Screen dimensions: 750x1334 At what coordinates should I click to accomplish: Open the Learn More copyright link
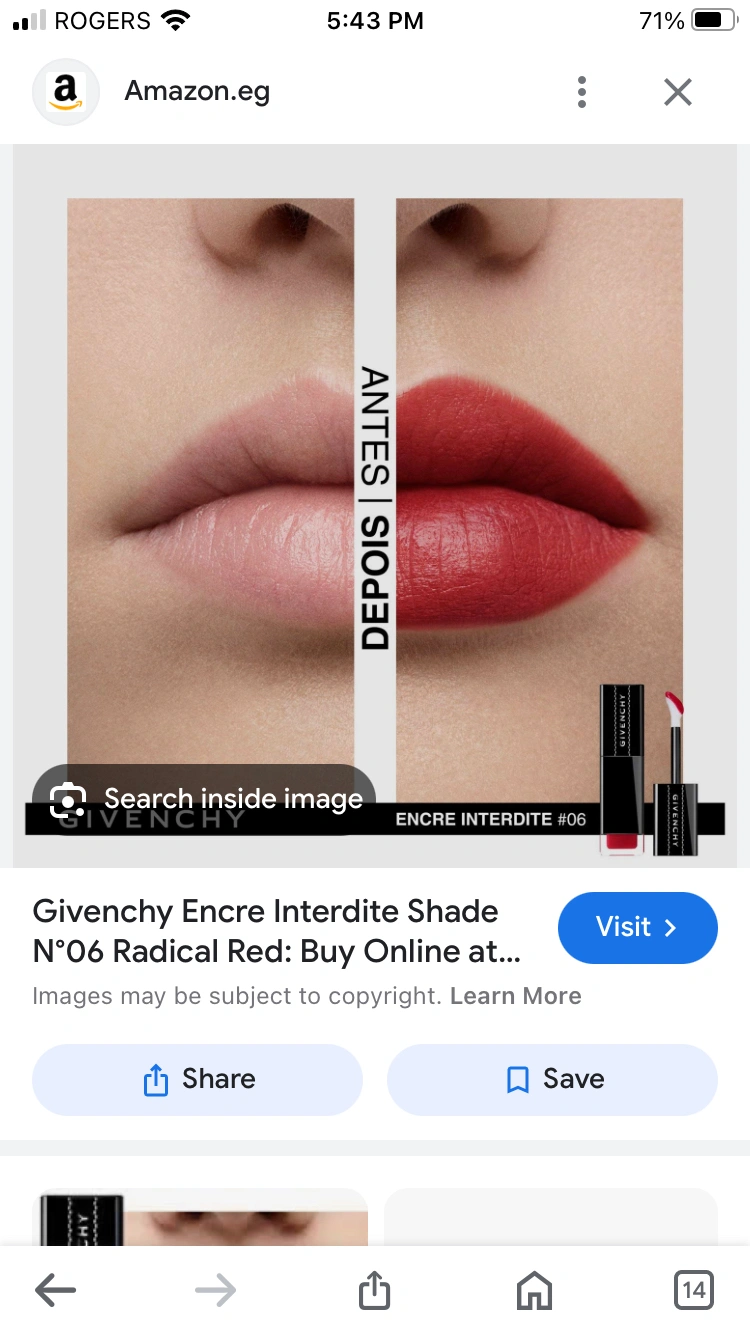pos(515,996)
